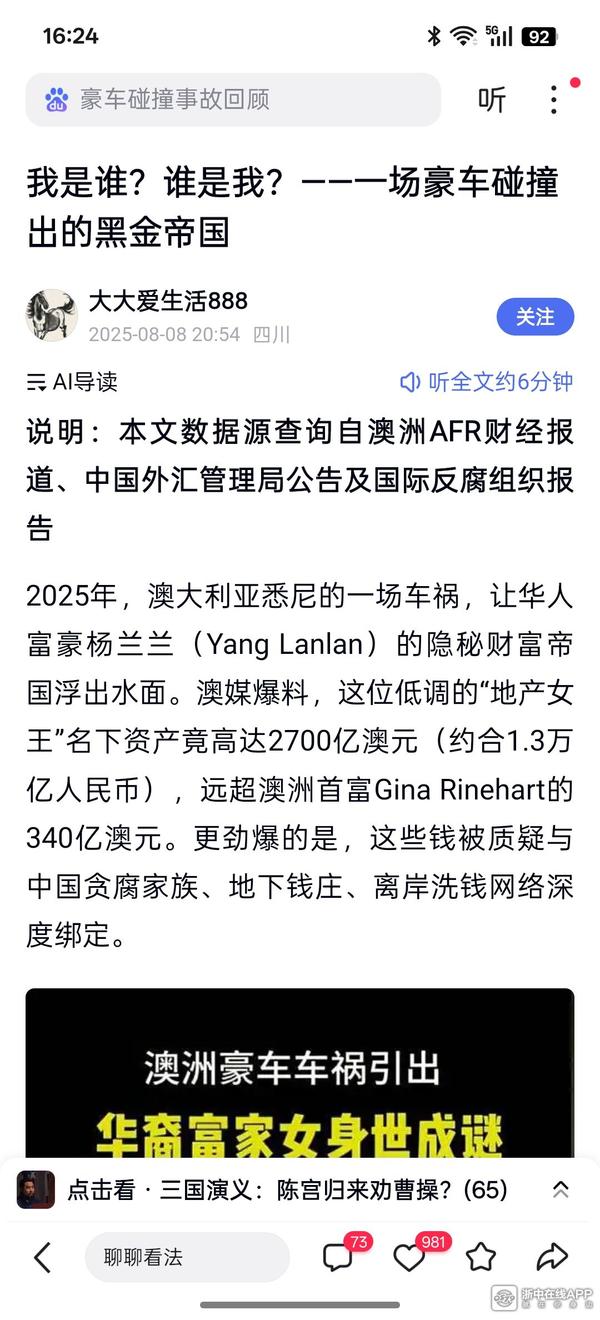The image size is (600, 1320).
Task: Open AI导读 summary
Action: click(x=72, y=381)
